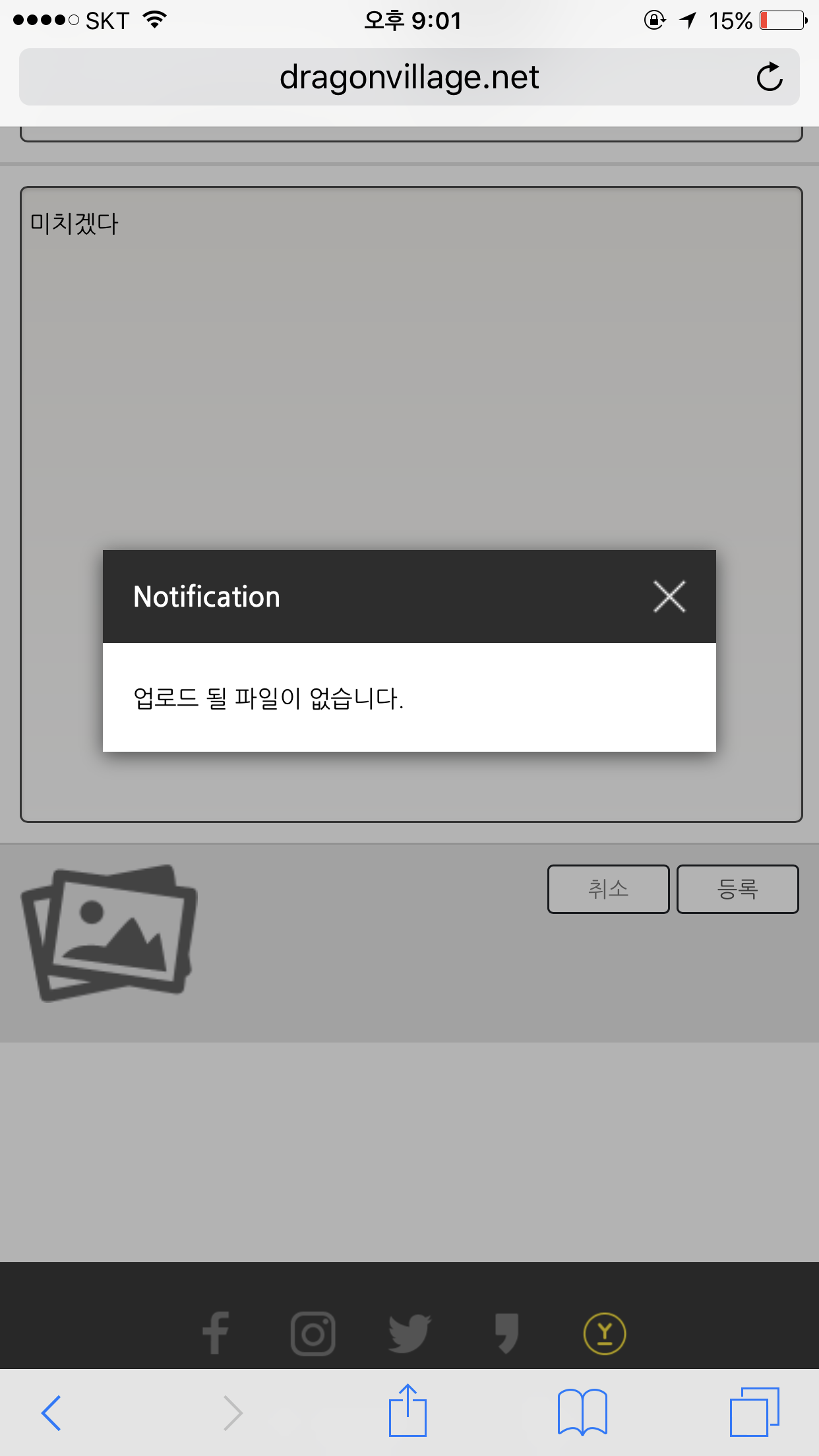Open the image attachment icon
The width and height of the screenshot is (819, 1456).
coord(109,932)
